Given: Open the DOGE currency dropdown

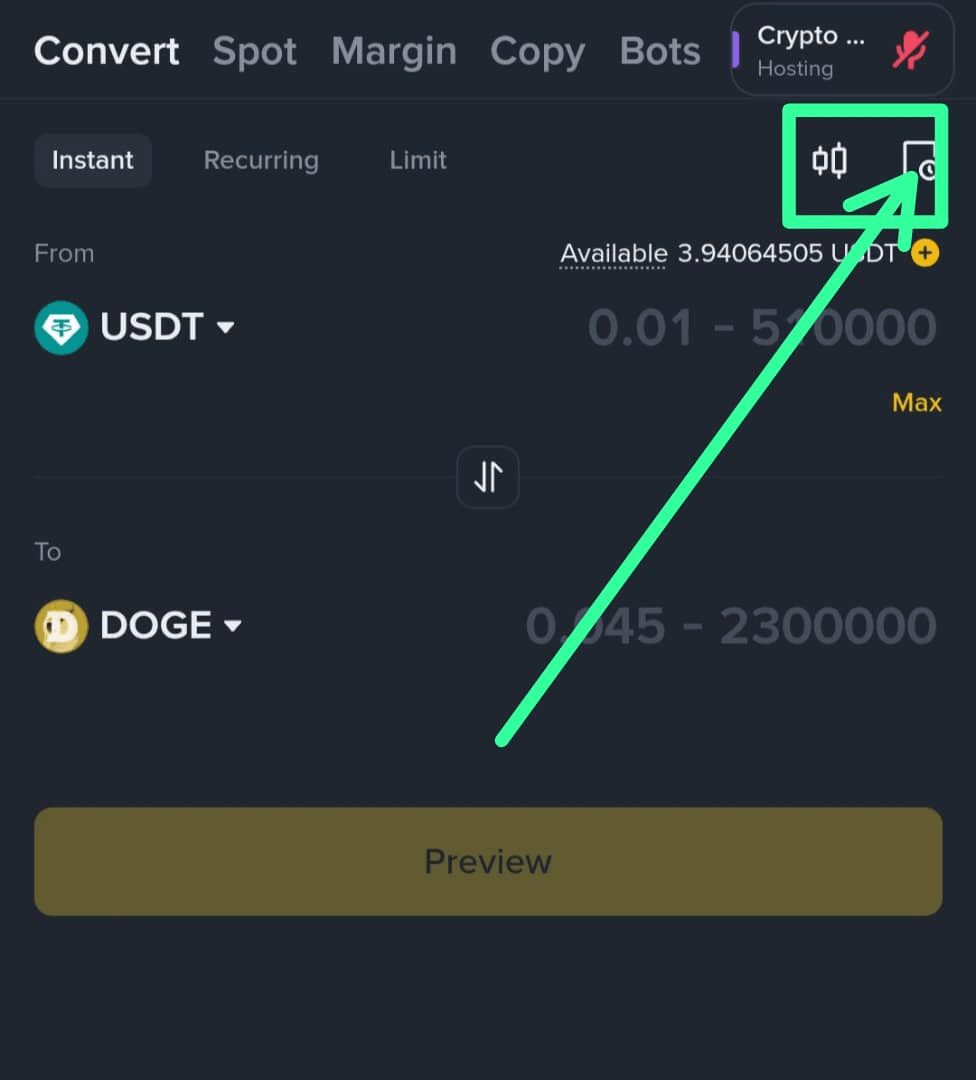Looking at the screenshot, I should tap(139, 626).
